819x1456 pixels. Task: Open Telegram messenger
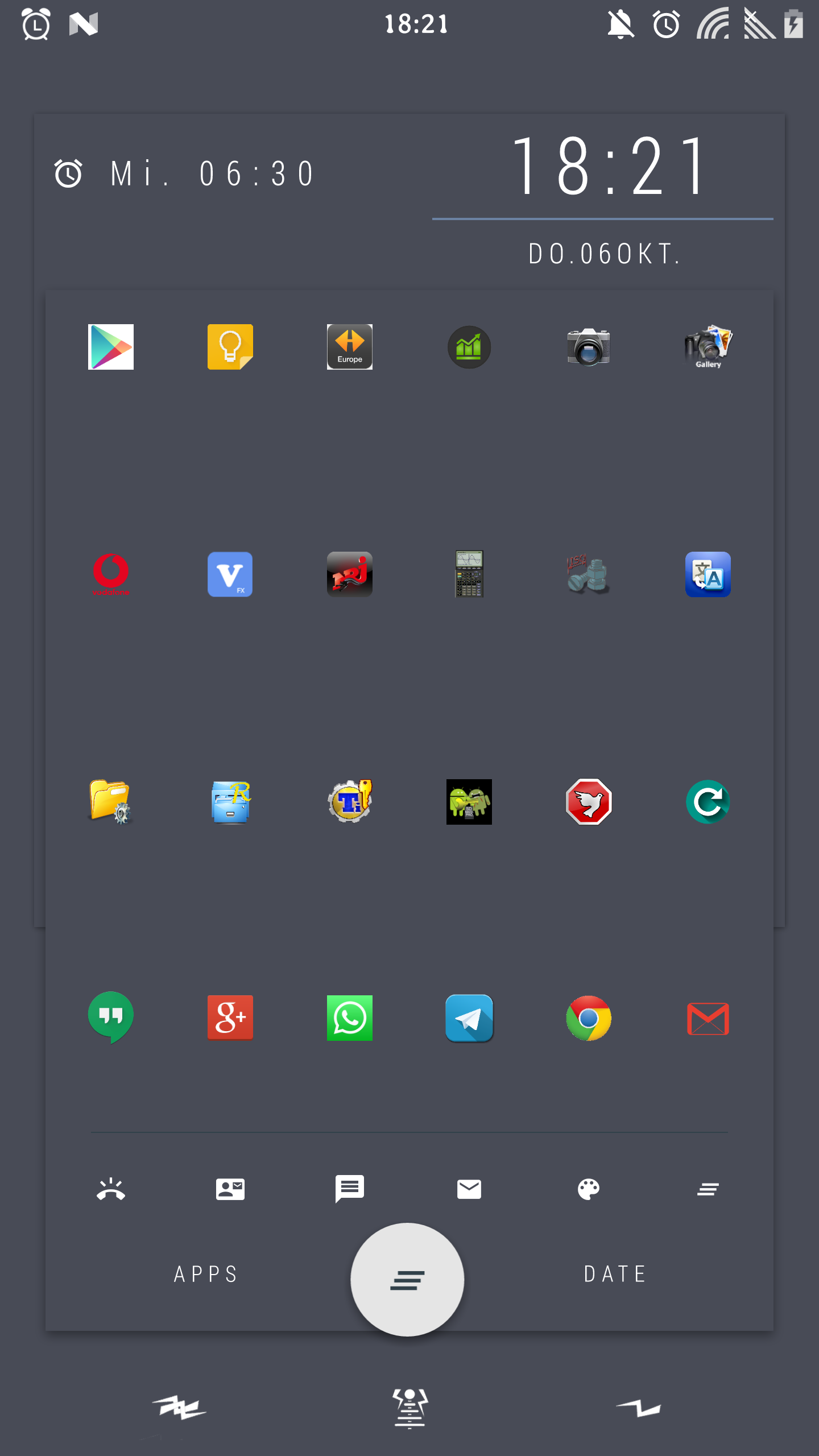[x=469, y=1018]
